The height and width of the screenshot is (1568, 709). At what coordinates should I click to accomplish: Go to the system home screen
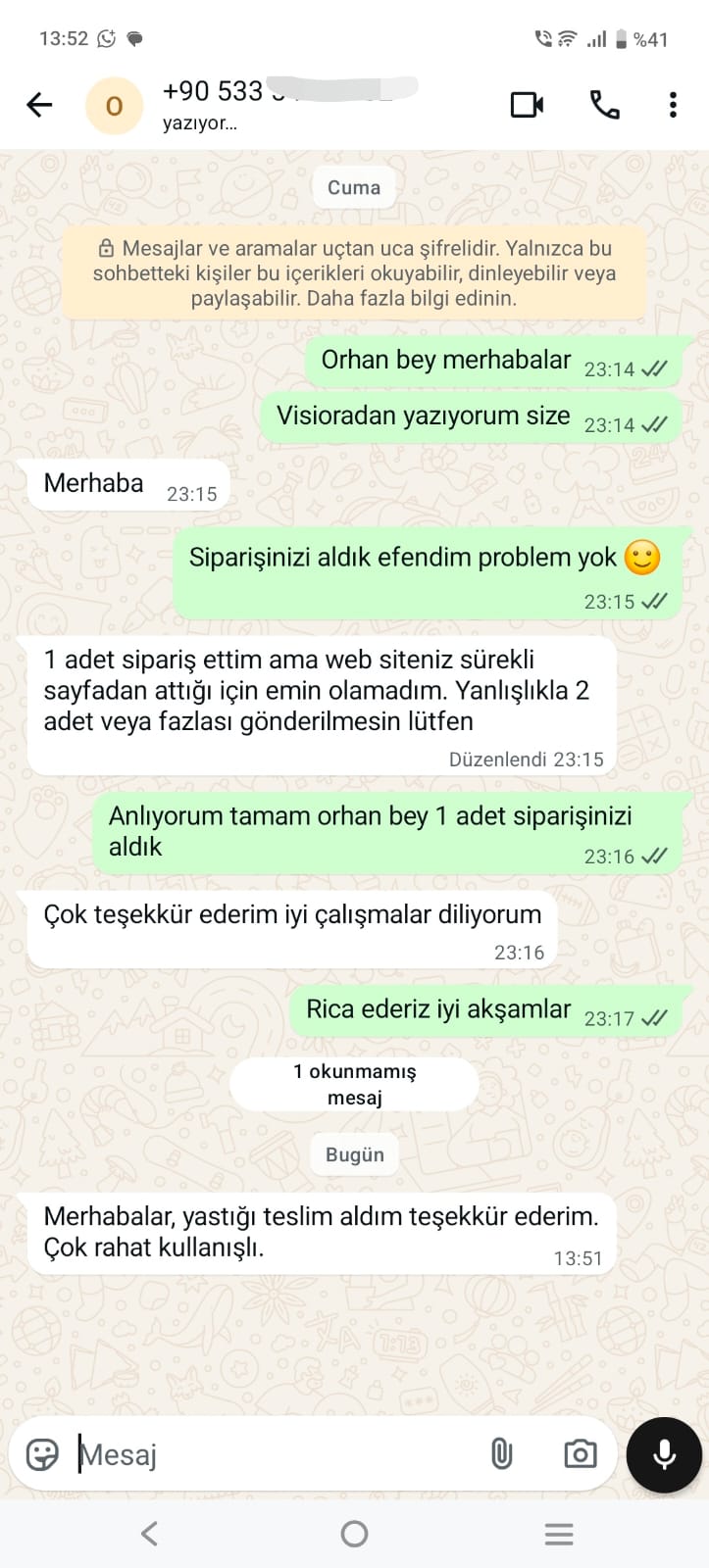(354, 1534)
